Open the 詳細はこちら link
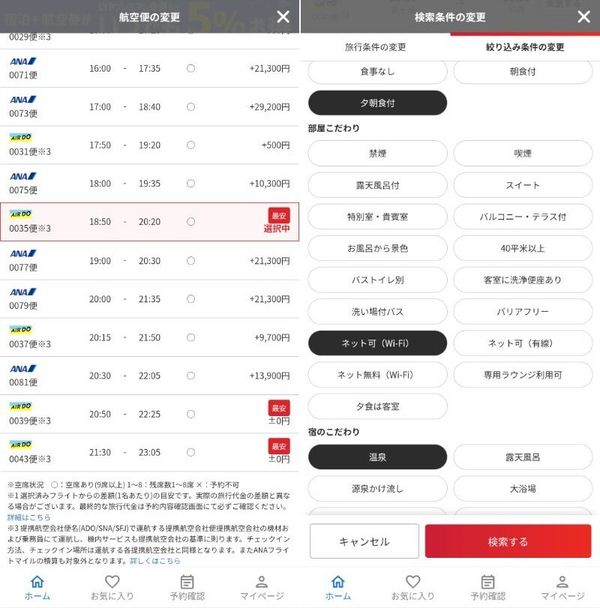Image resolution: width=600 pixels, height=608 pixels. point(29,517)
